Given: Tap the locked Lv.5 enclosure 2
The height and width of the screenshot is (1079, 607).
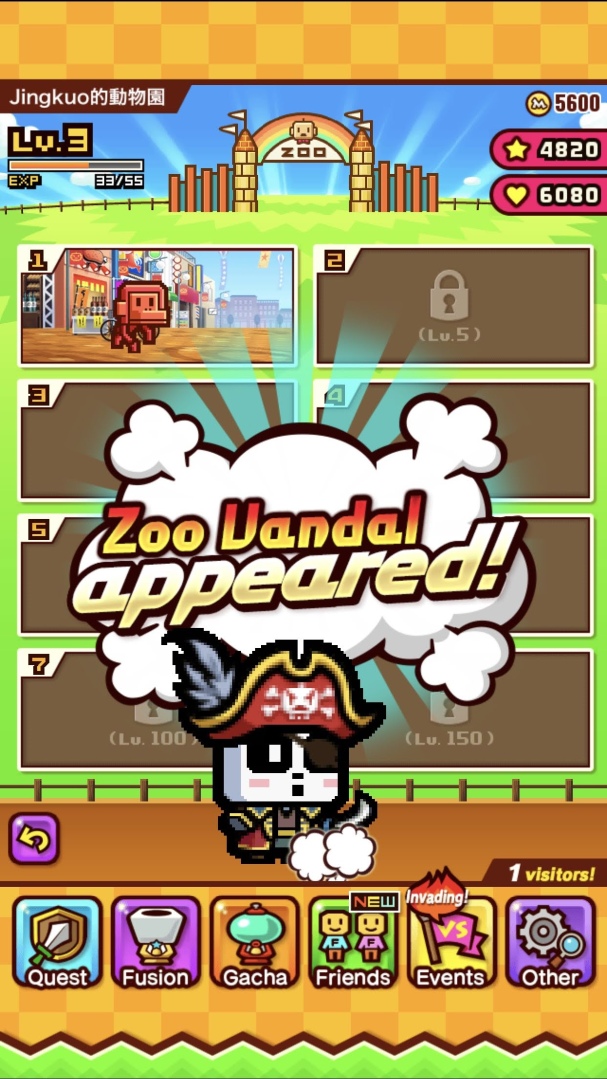Looking at the screenshot, I should [x=453, y=306].
